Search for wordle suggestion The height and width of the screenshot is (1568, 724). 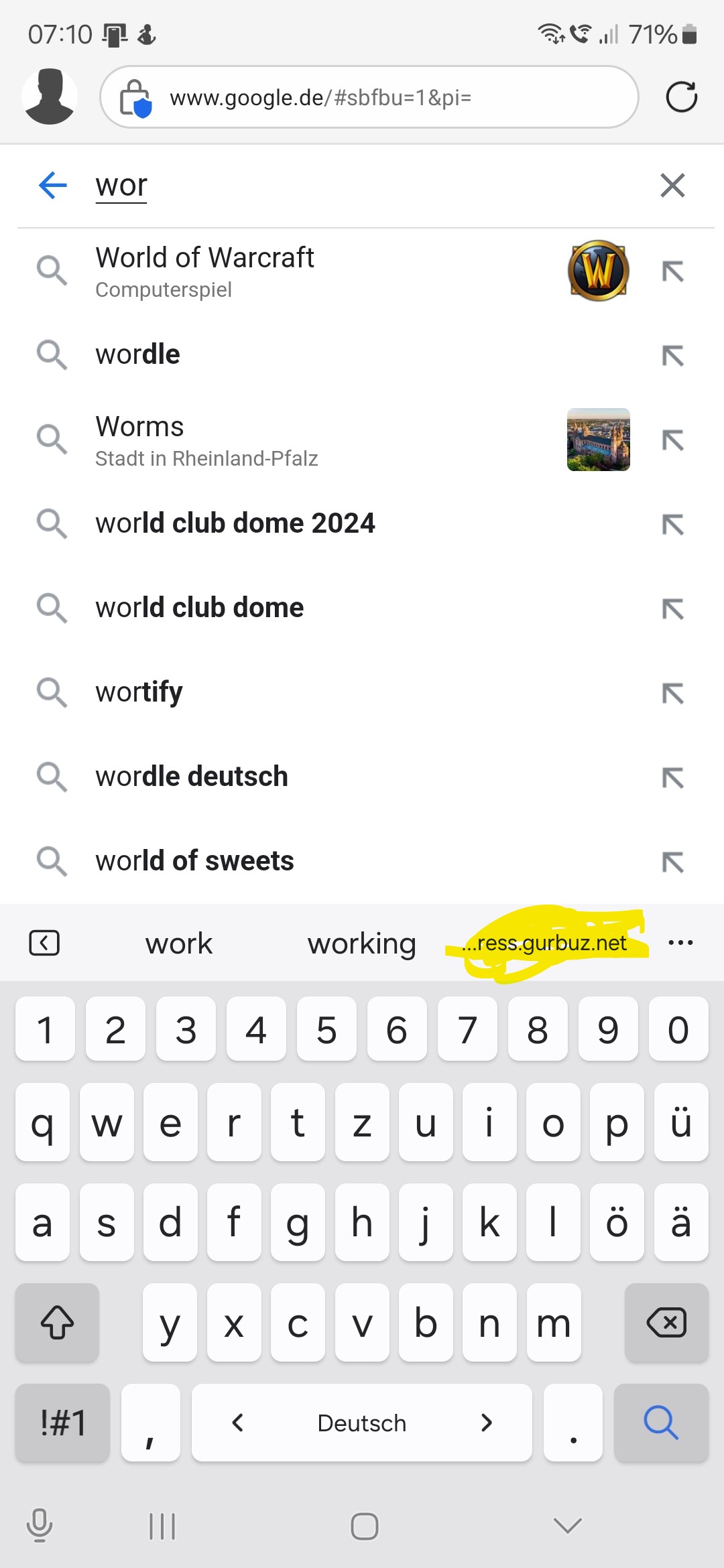pyautogui.click(x=138, y=354)
